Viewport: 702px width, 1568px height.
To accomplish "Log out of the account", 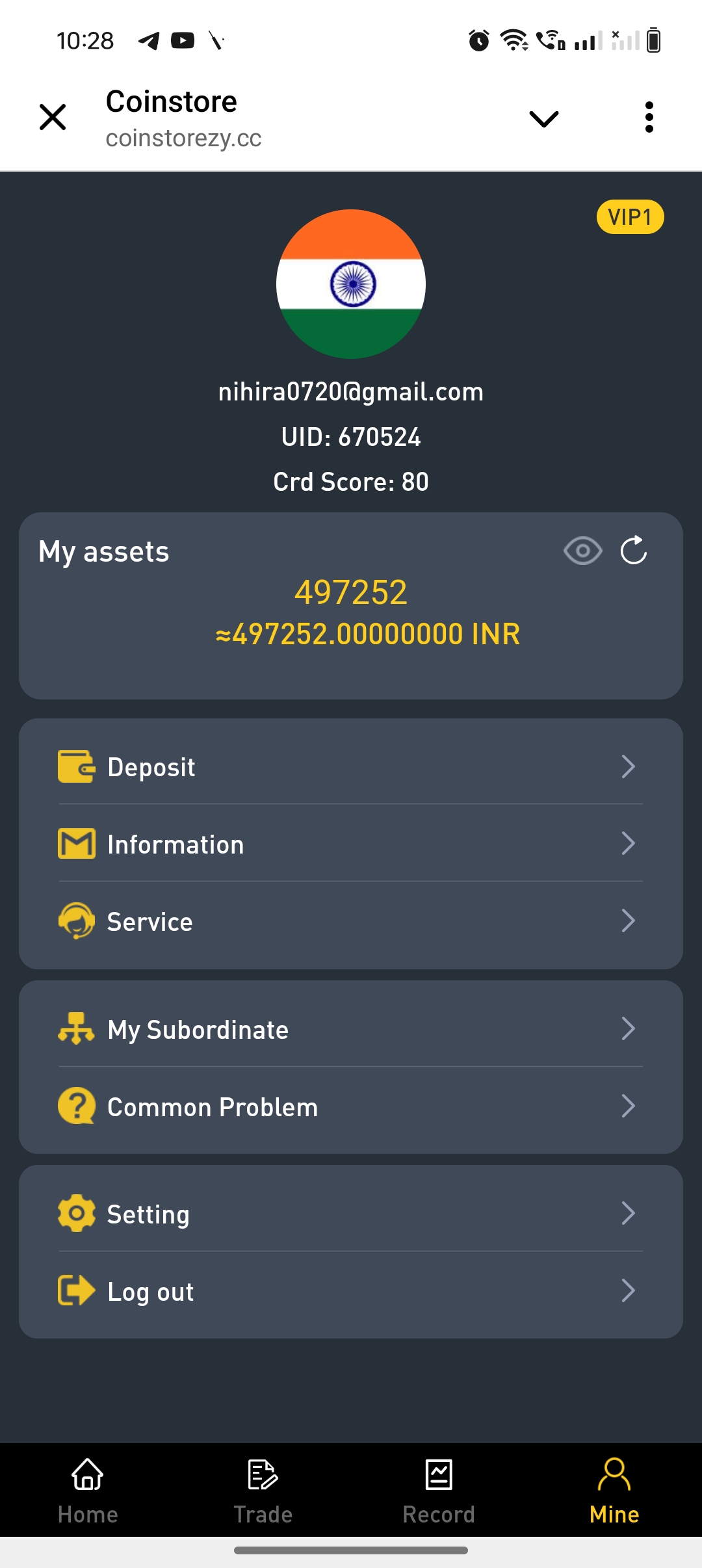I will [351, 1291].
